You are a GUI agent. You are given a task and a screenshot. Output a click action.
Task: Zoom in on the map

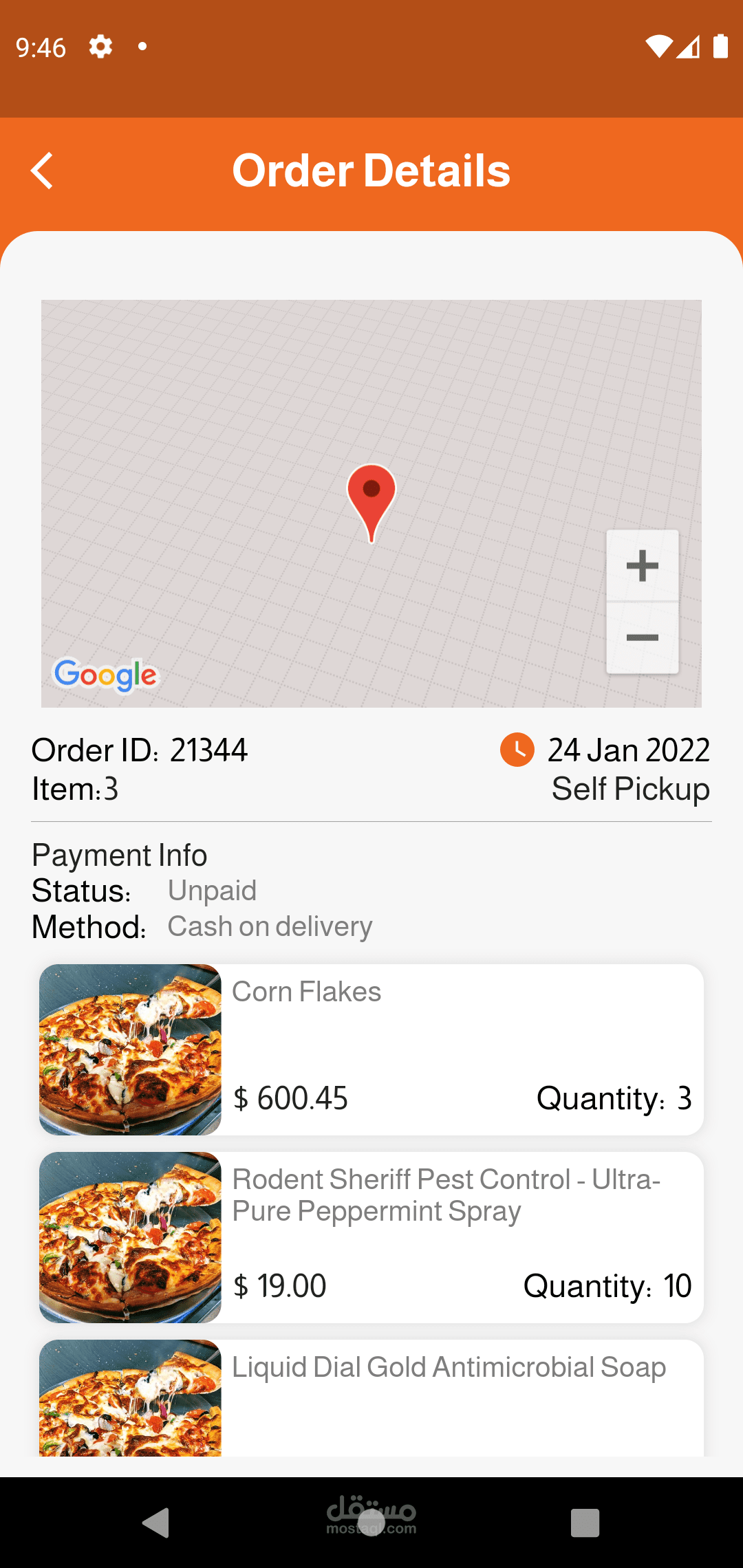point(643,566)
